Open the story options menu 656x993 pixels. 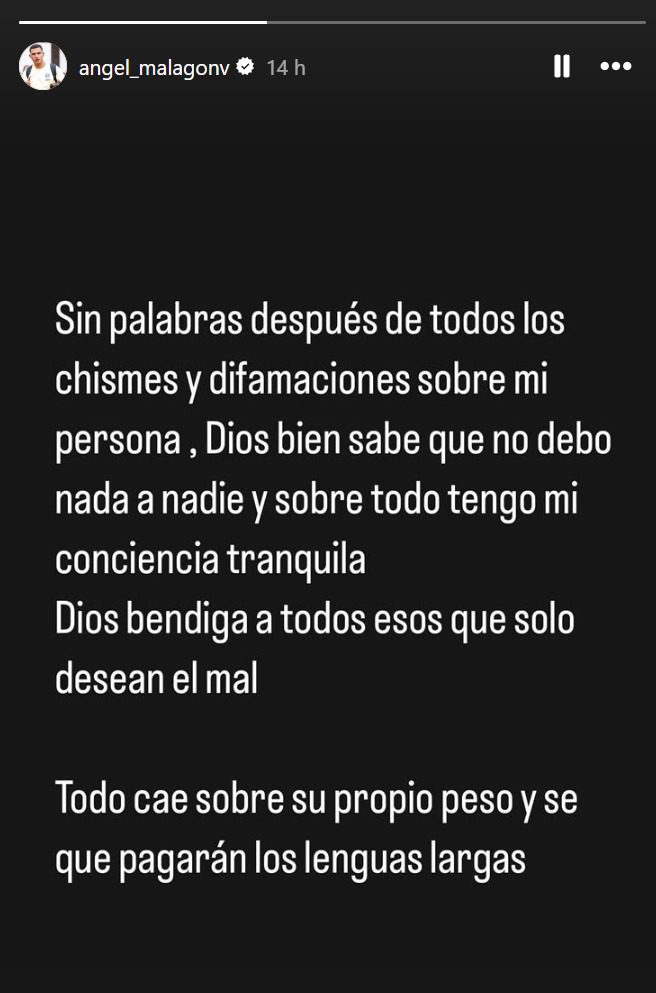point(615,67)
